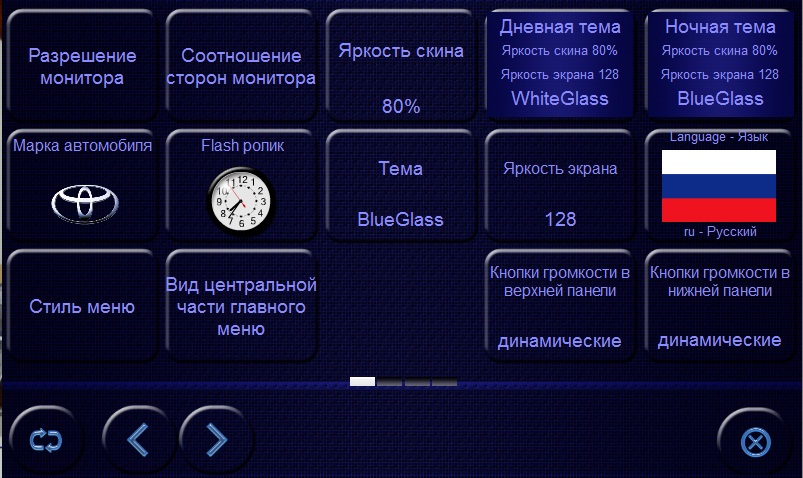Change language via Language - Язык tile

coord(720,186)
